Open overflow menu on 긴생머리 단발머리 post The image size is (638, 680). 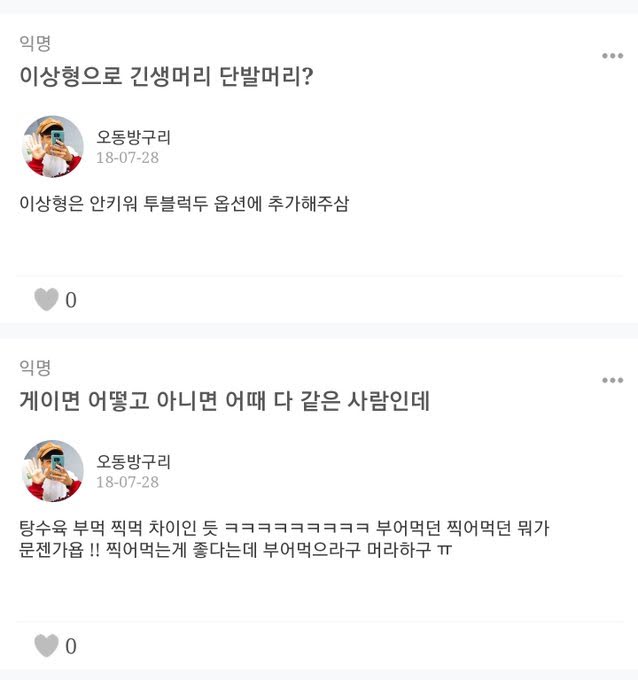(612, 56)
